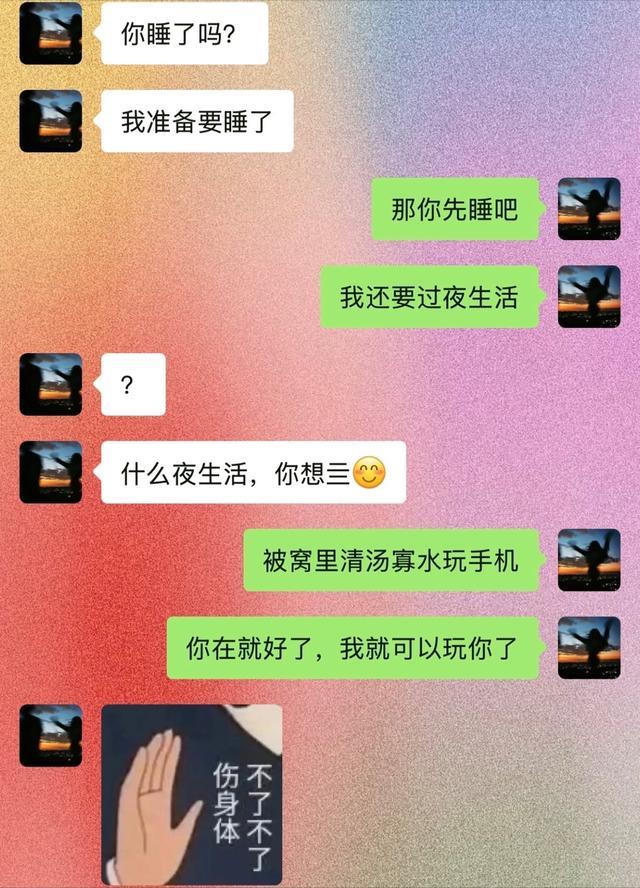640x888 pixels.
Task: Open the '不了不了伤身体' sticker image
Action: click(x=191, y=794)
